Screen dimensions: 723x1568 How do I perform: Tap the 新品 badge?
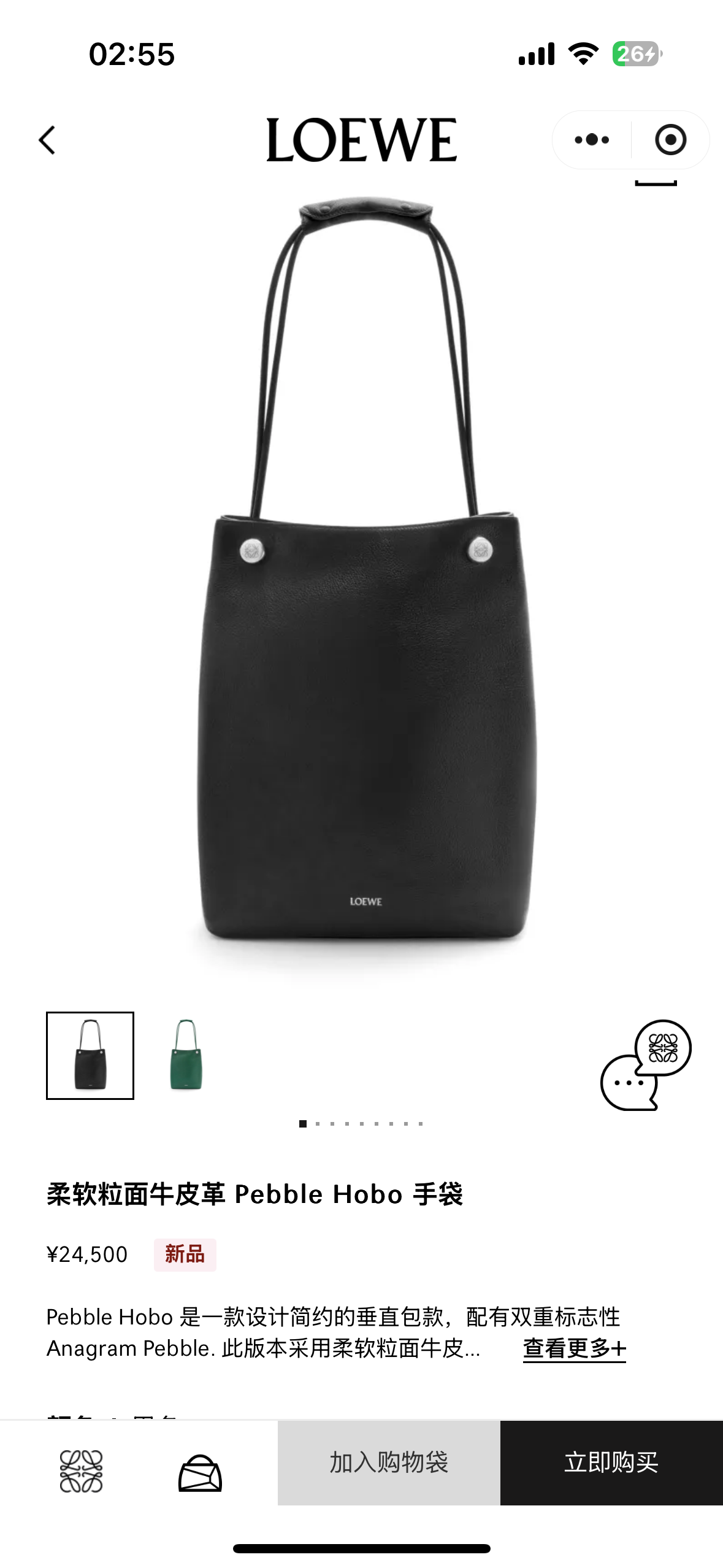tap(186, 1255)
